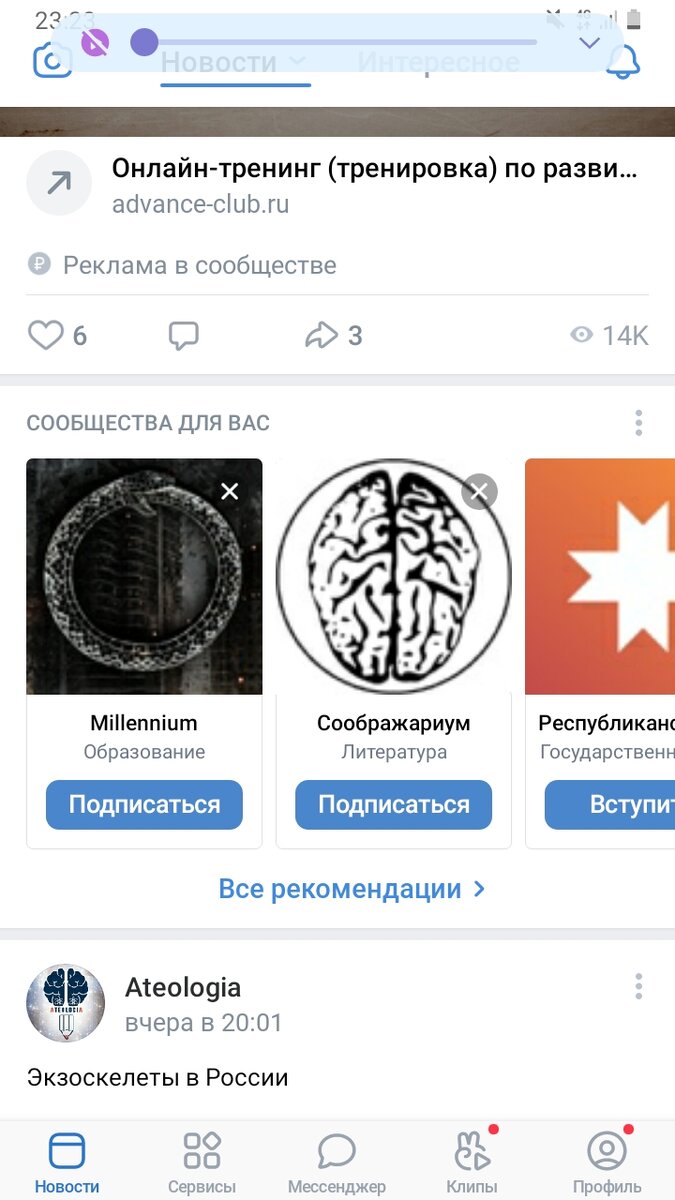Open comments on the training post
This screenshot has width=675, height=1200.
(x=183, y=336)
